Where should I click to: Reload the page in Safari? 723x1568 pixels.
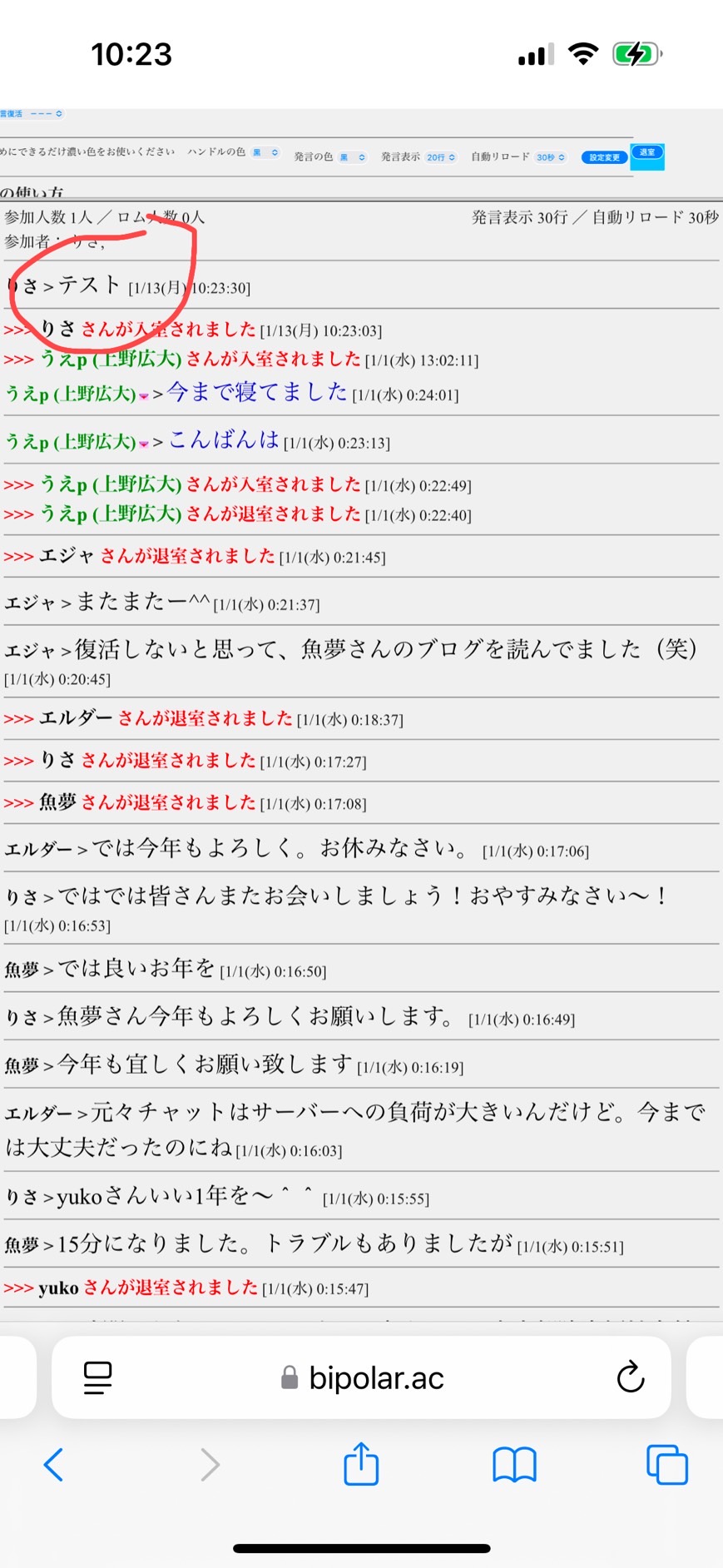pos(631,1378)
